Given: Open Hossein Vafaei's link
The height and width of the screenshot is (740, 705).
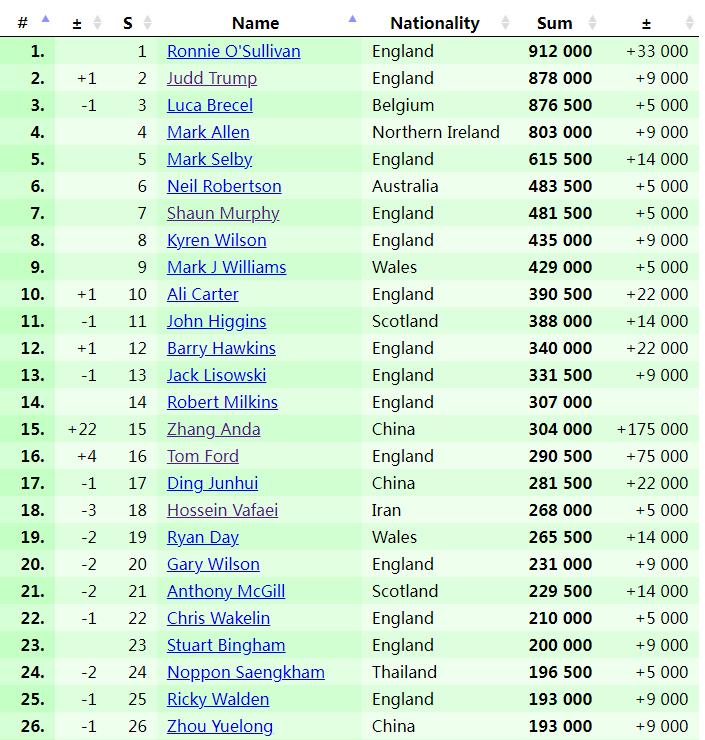Looking at the screenshot, I should click(x=222, y=510).
